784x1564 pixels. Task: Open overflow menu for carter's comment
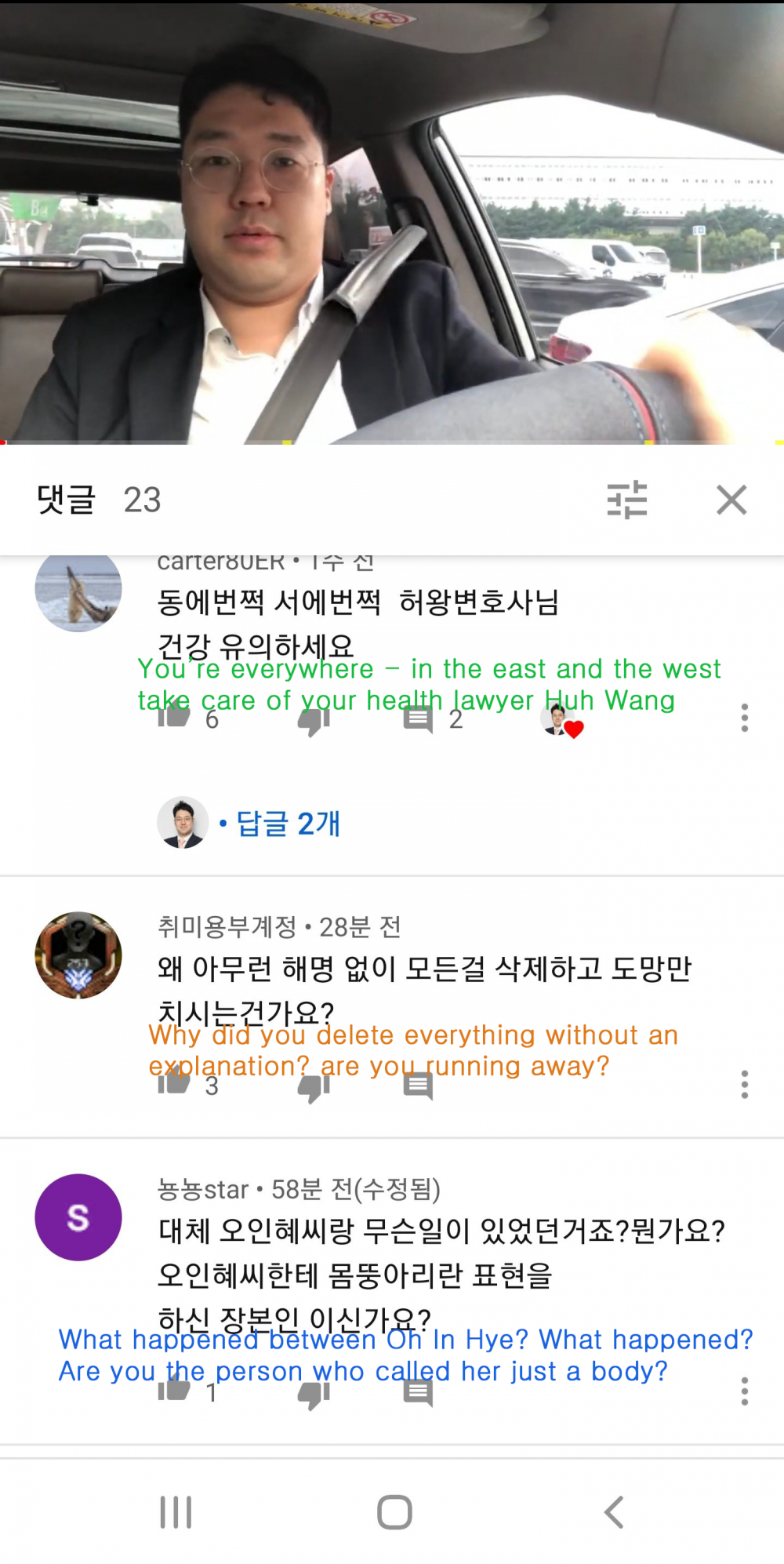(745, 718)
